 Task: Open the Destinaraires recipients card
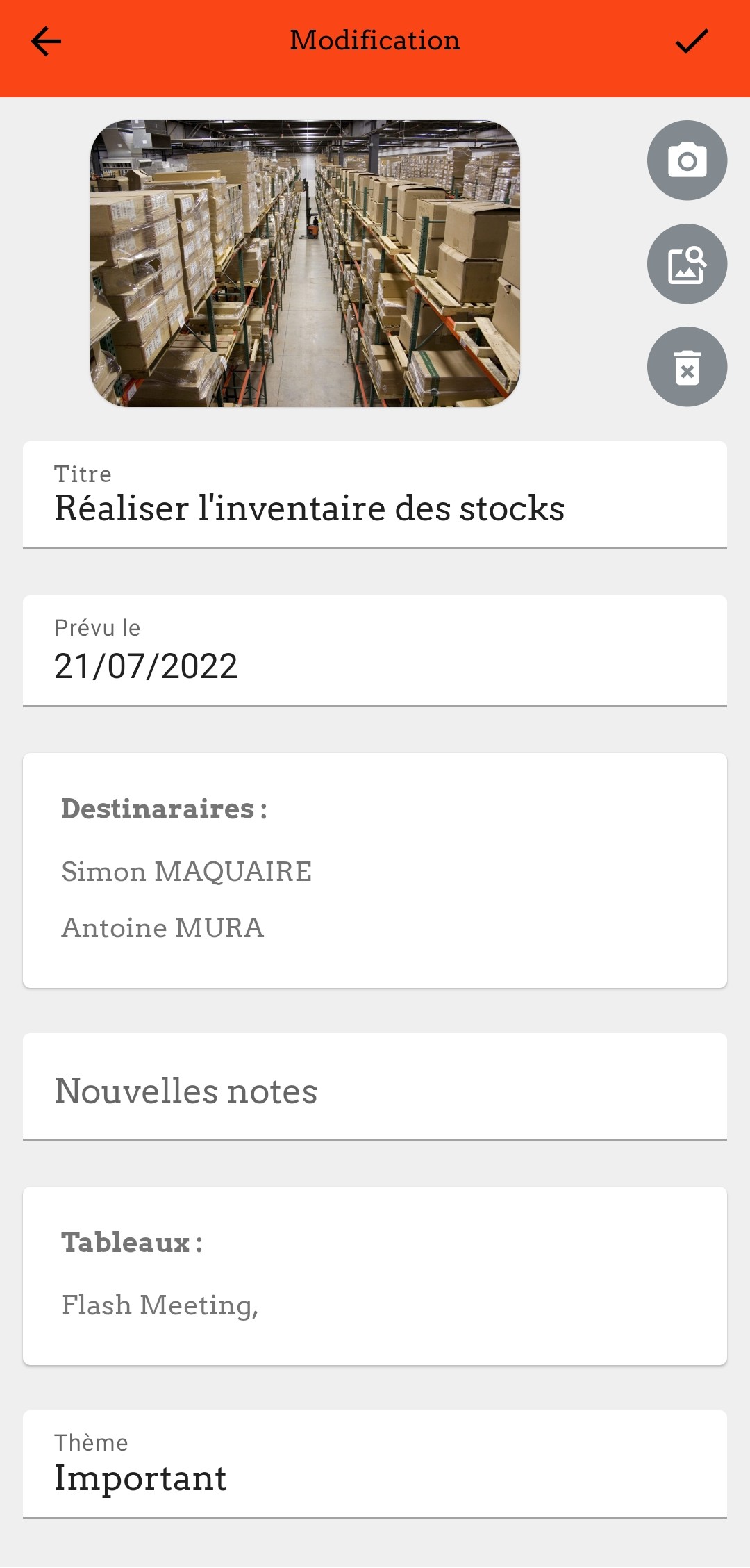click(375, 870)
